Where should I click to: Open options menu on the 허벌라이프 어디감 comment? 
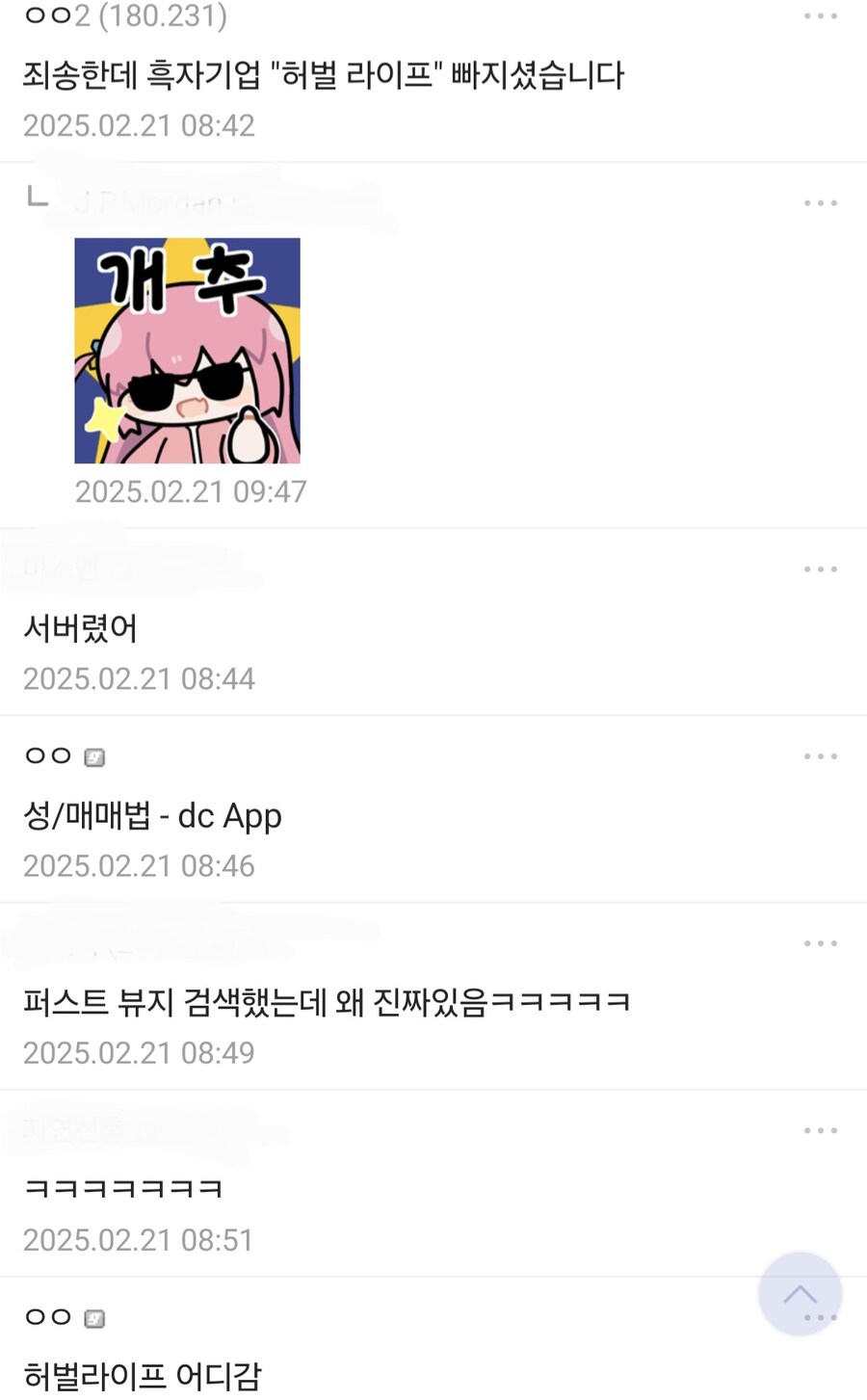pos(820,1317)
